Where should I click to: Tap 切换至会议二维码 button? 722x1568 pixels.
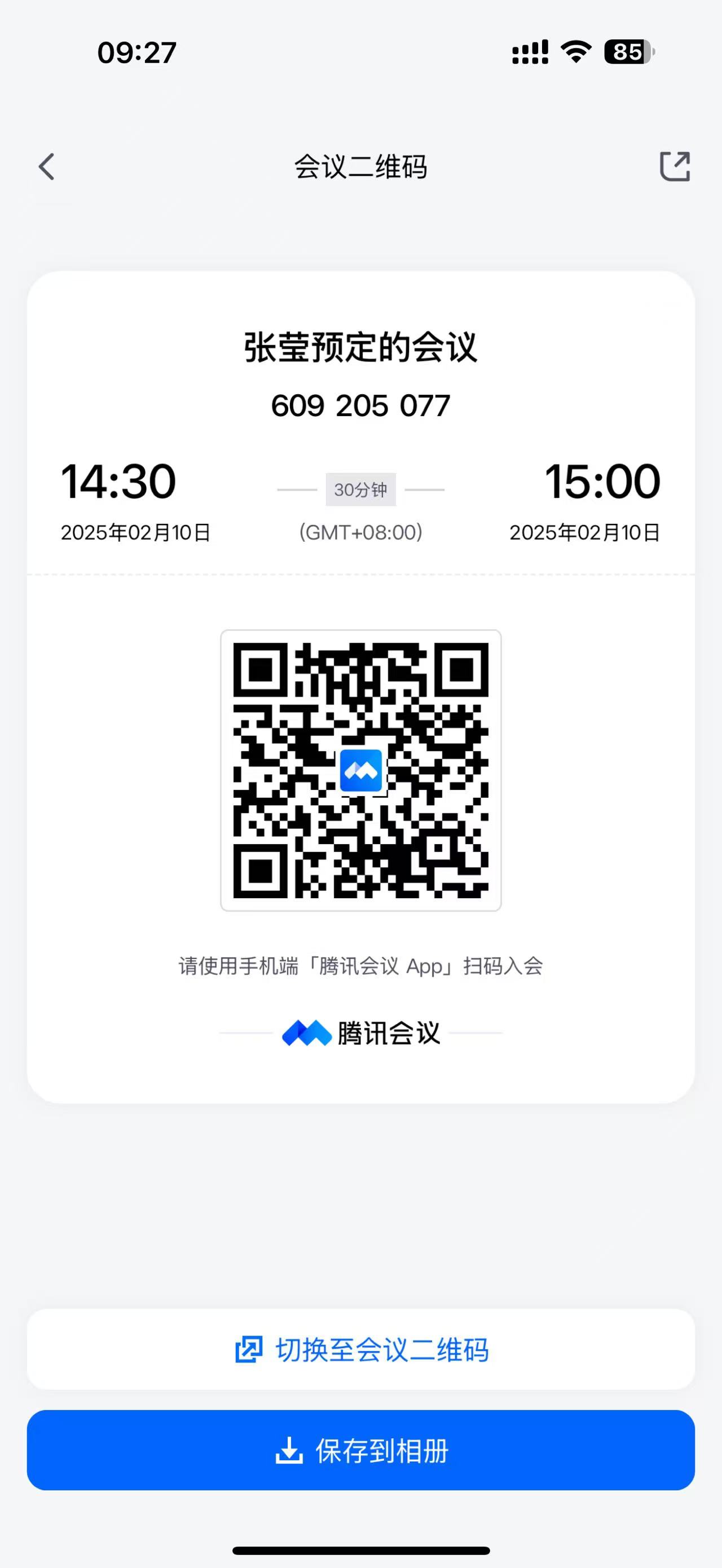[361, 1349]
